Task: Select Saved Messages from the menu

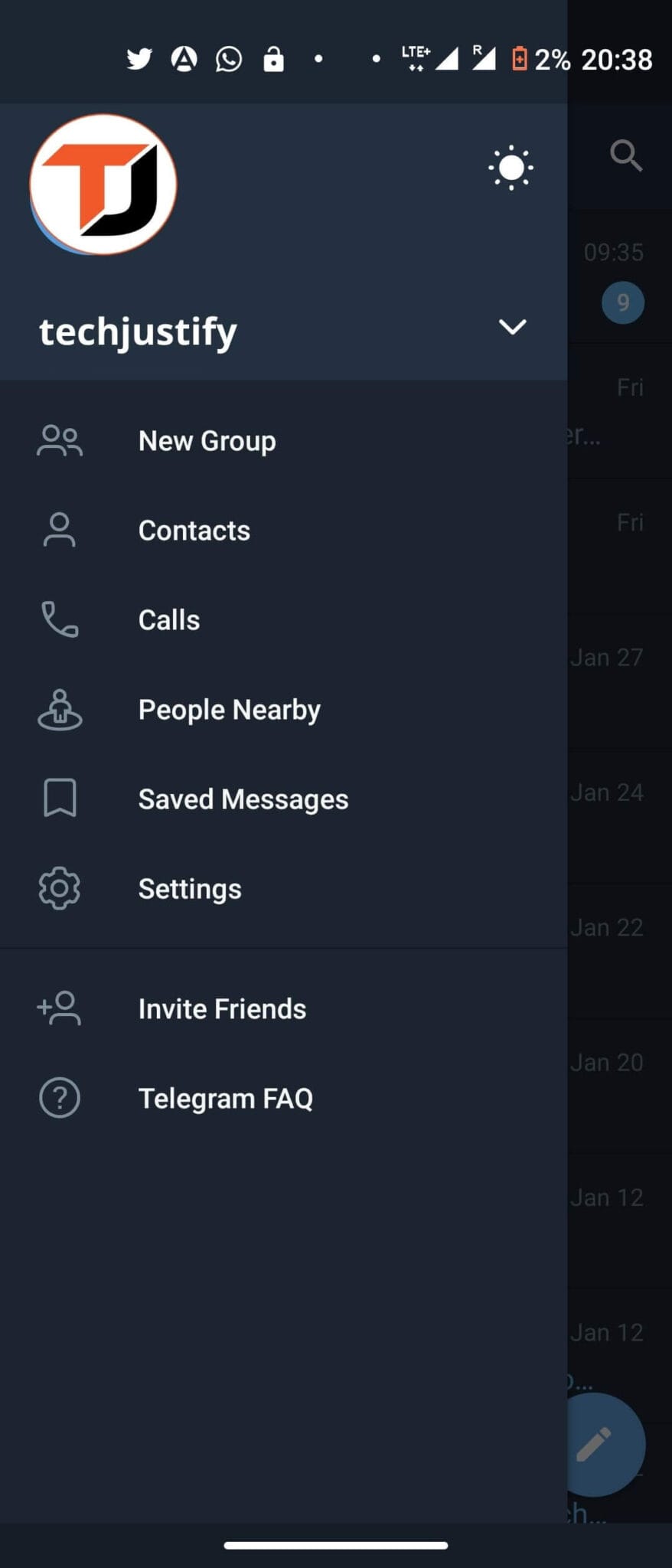Action: 243,799
